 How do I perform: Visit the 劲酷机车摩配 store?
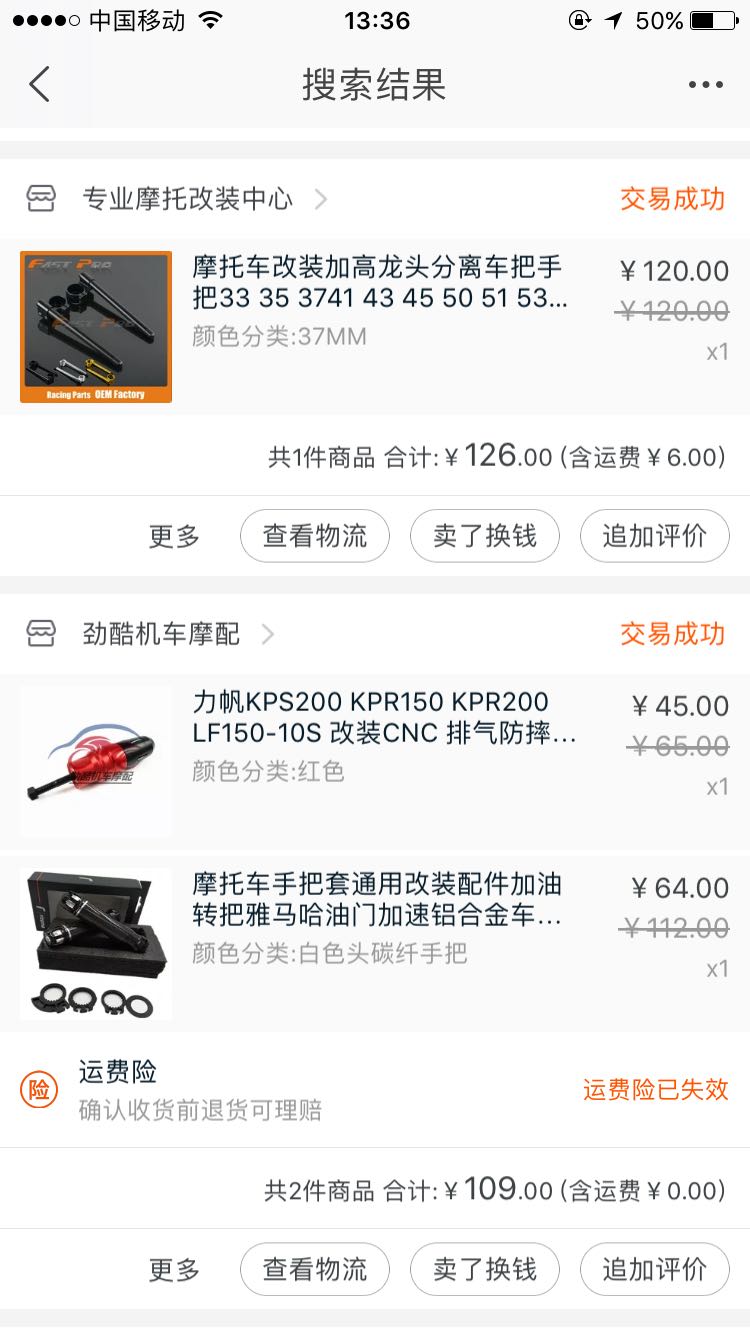(162, 634)
